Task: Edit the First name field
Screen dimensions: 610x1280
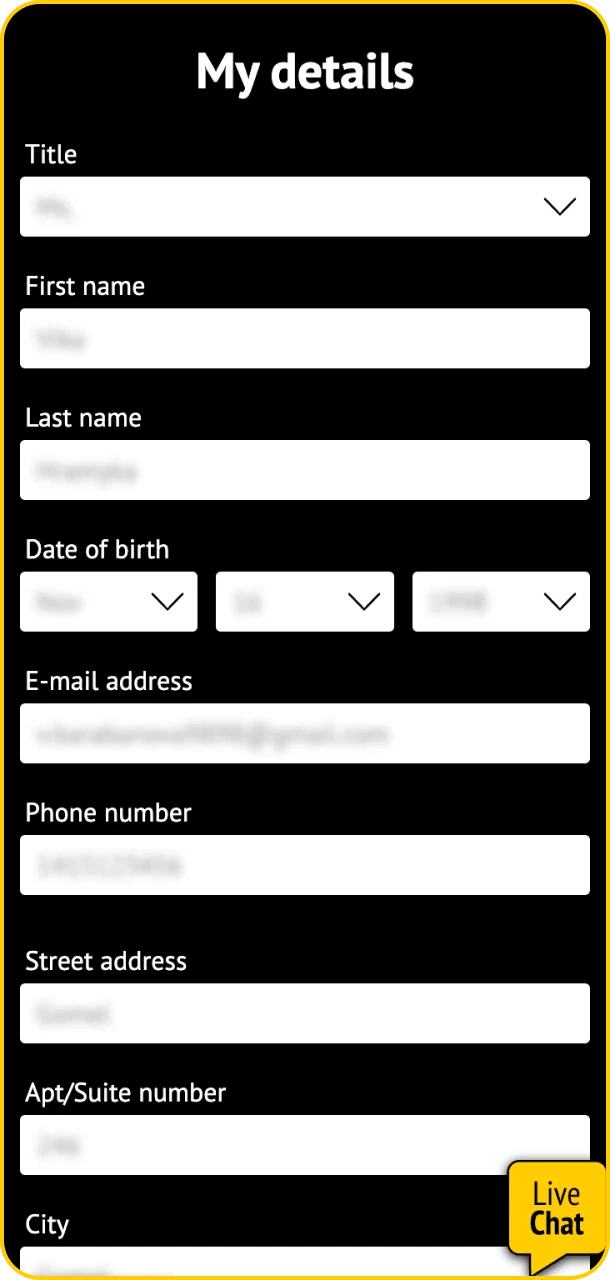Action: (x=304, y=339)
